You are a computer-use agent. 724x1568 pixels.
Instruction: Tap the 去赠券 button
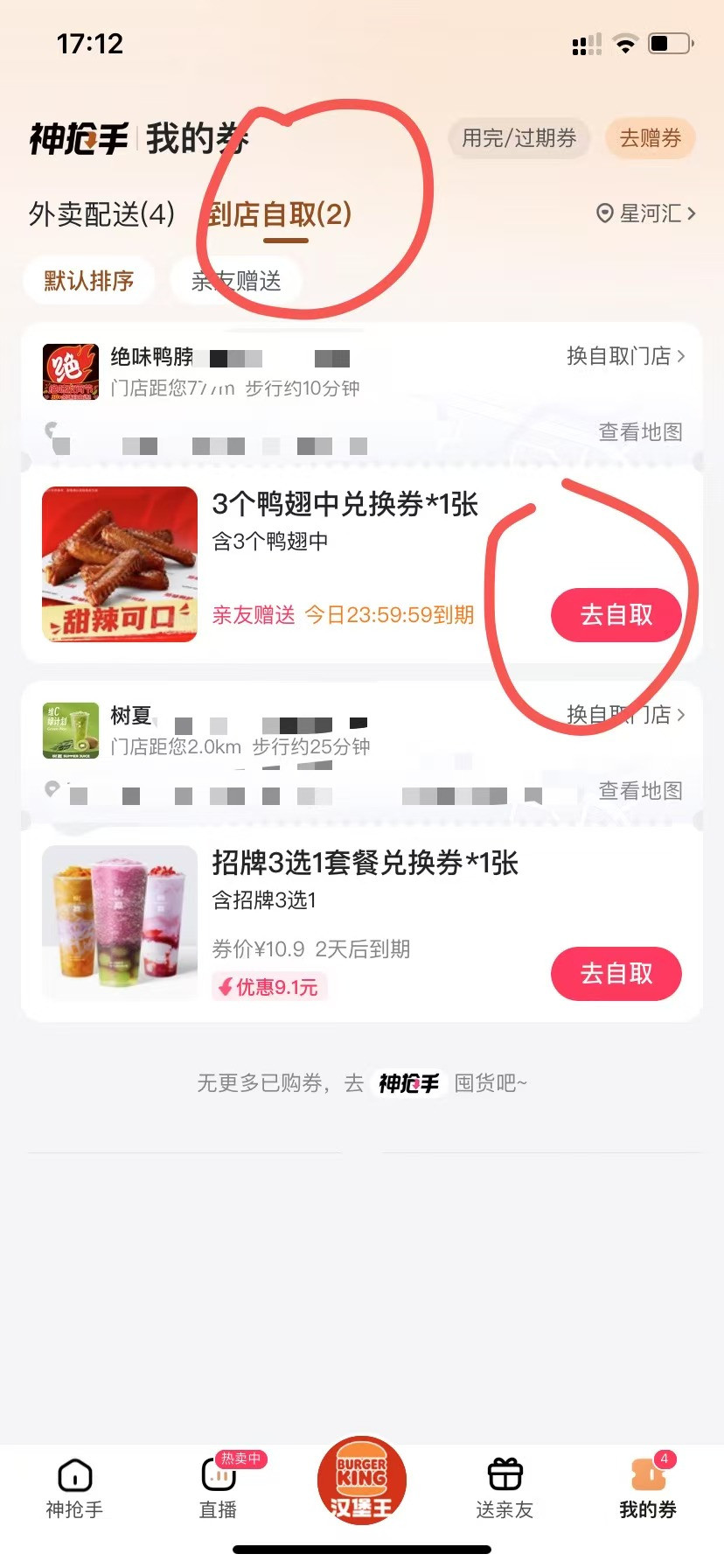(x=650, y=138)
